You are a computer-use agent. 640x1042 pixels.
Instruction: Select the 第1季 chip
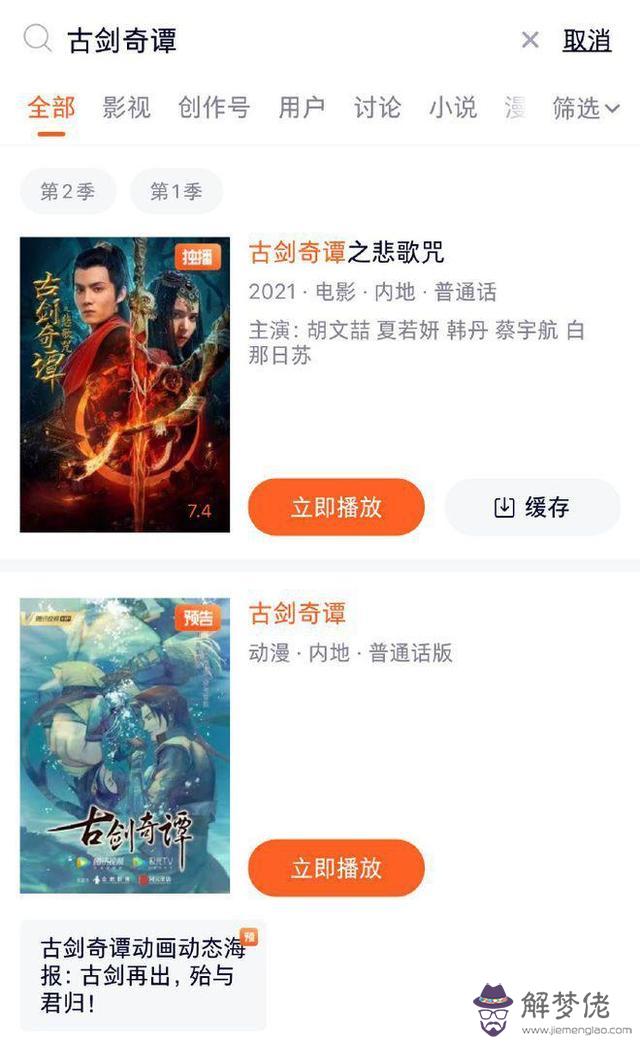[x=176, y=191]
